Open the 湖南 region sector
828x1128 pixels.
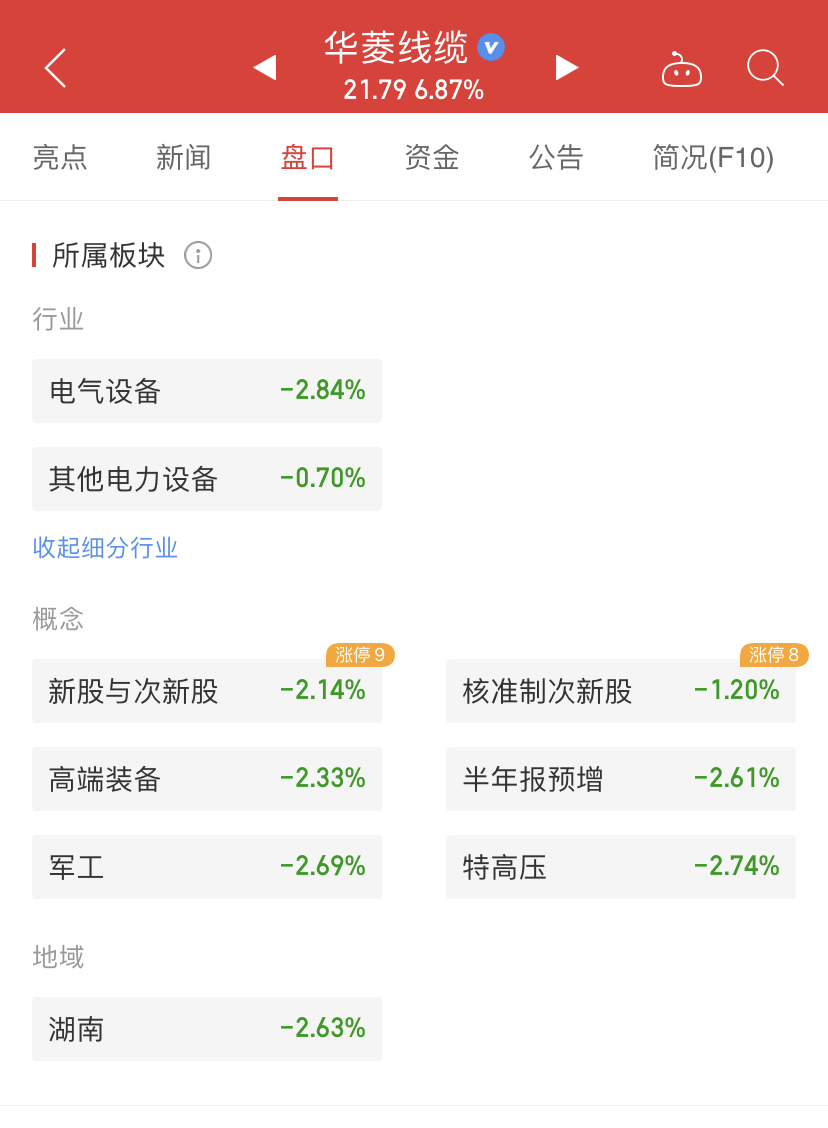coord(207,1029)
